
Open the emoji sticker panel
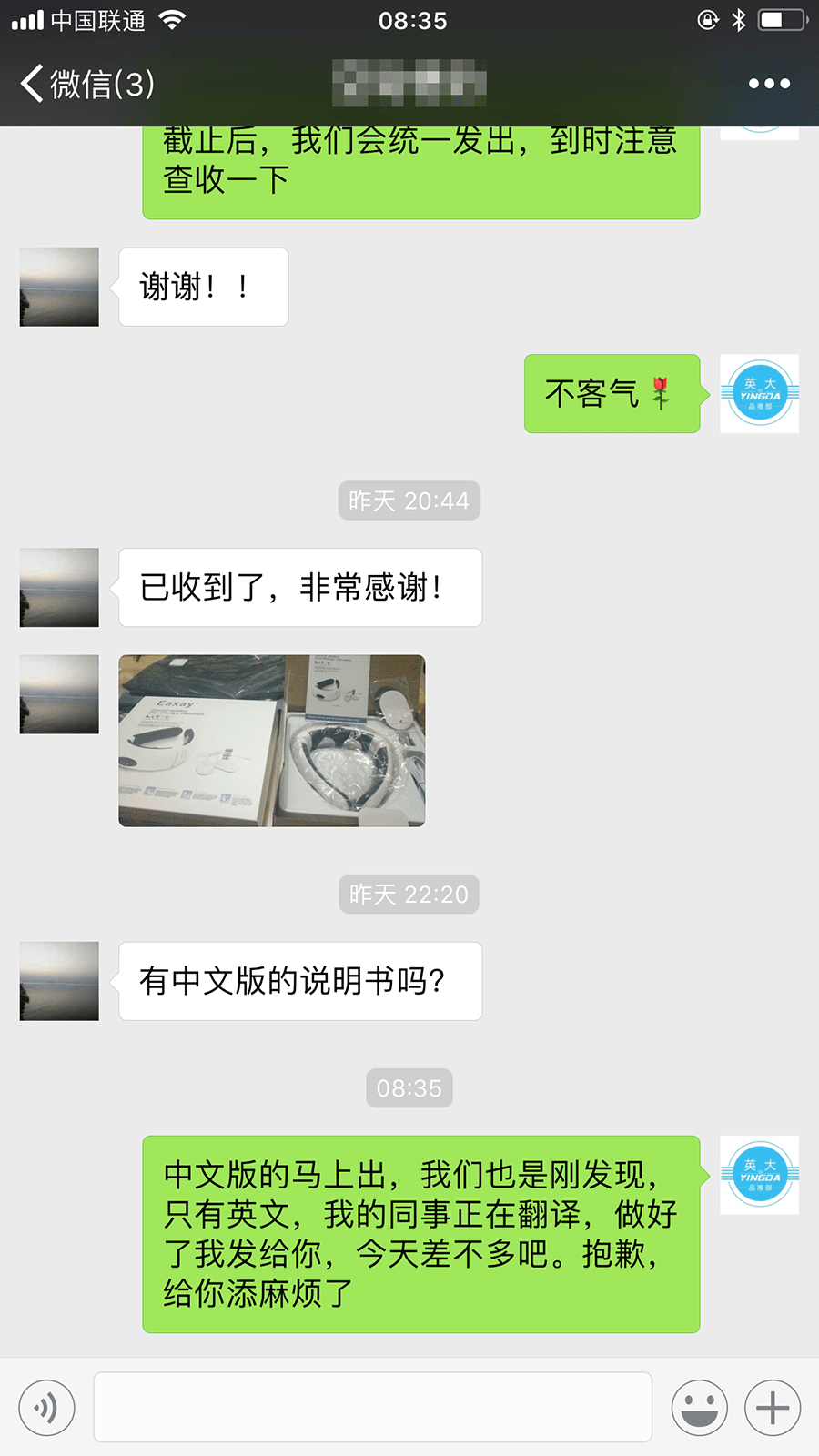(x=700, y=1408)
